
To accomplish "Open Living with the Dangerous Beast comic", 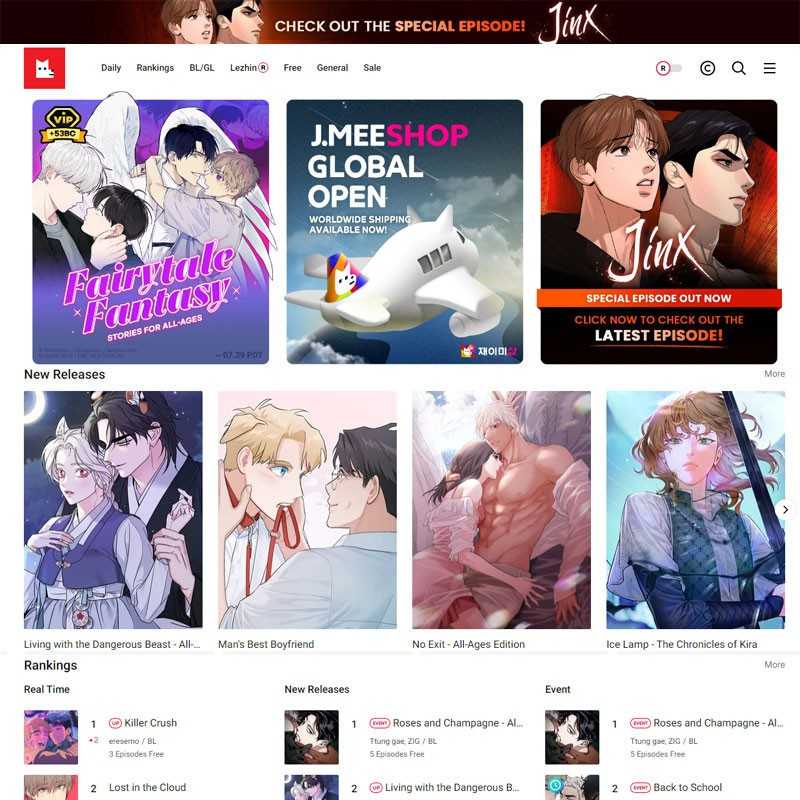I will click(113, 510).
